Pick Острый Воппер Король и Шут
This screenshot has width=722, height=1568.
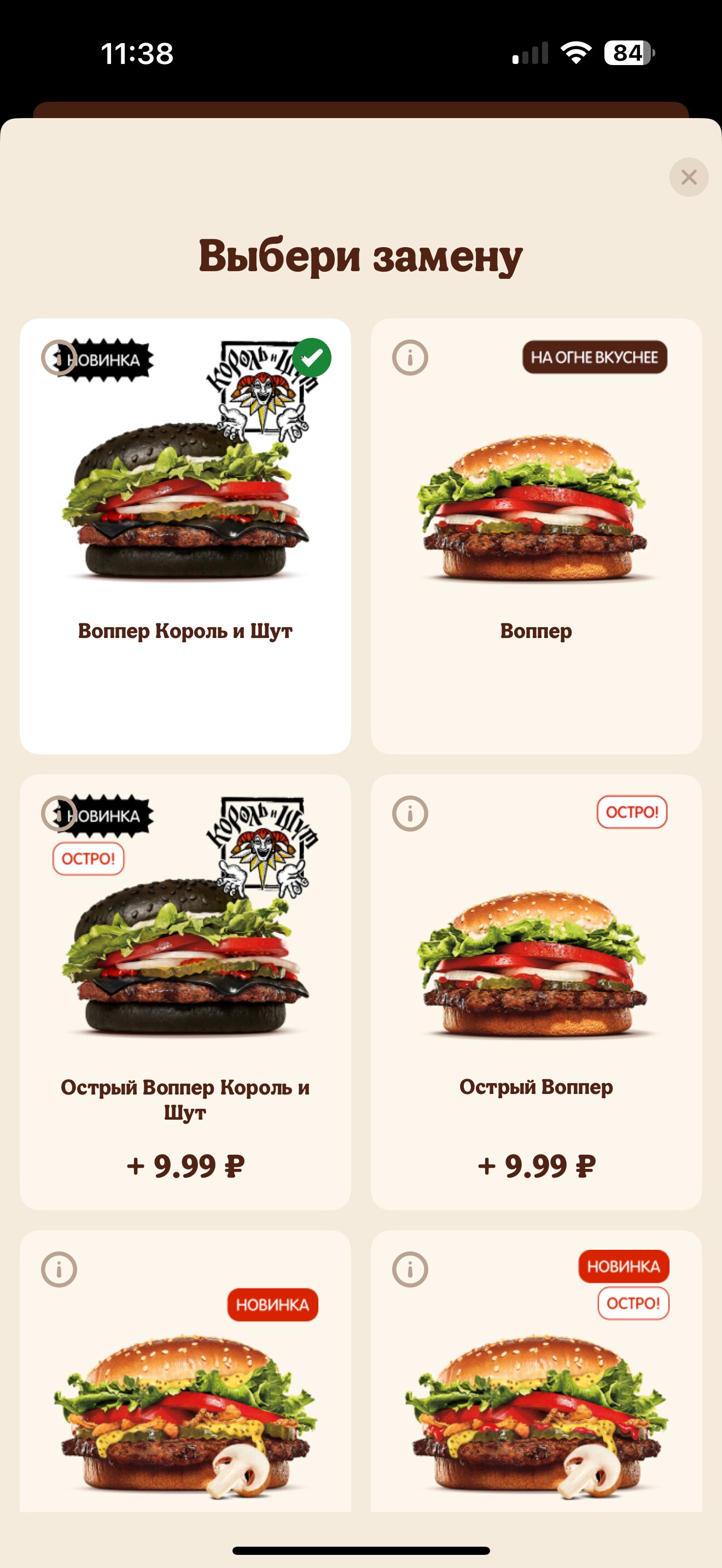point(185,992)
